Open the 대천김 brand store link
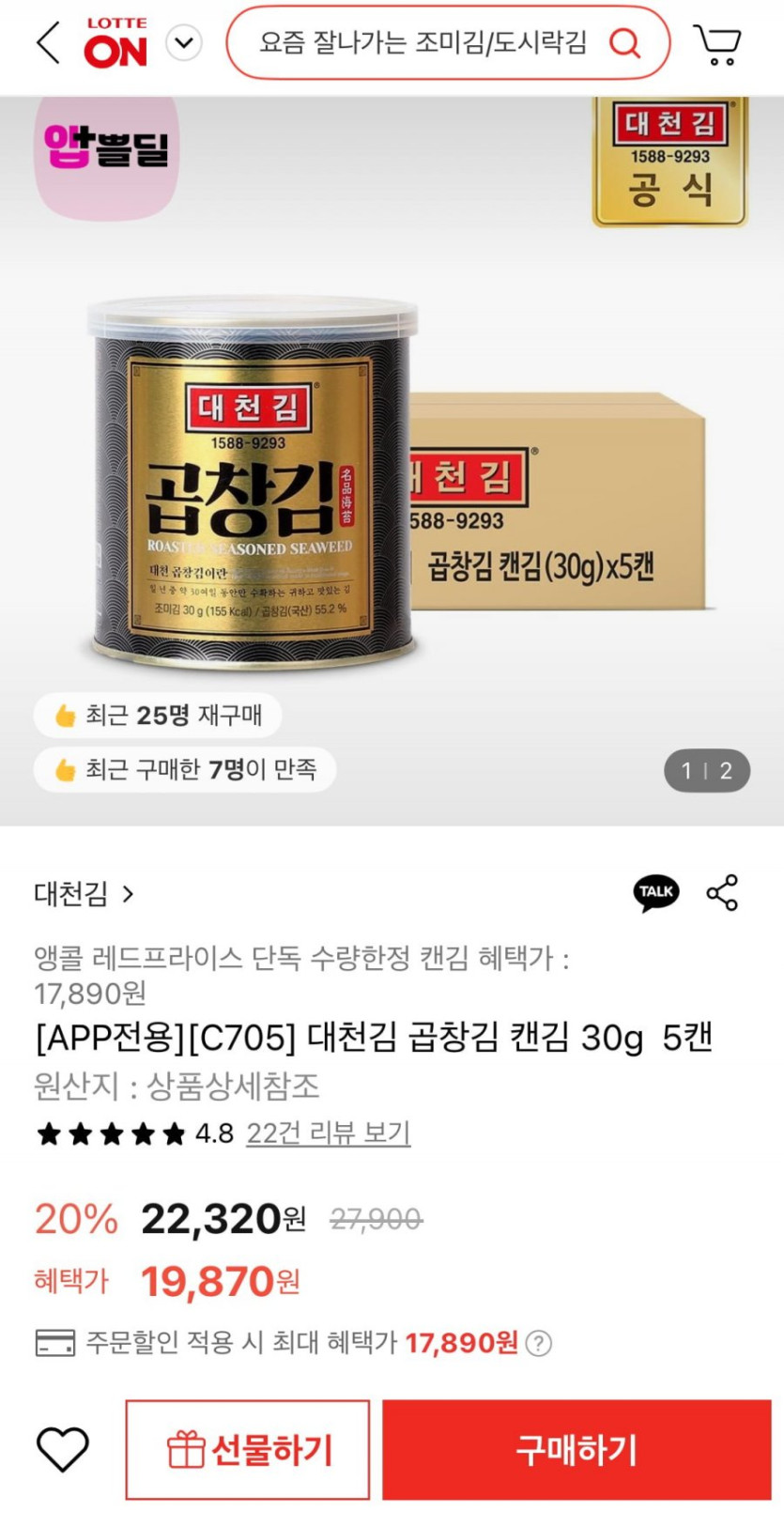The width and height of the screenshot is (784, 1526). [x=85, y=893]
